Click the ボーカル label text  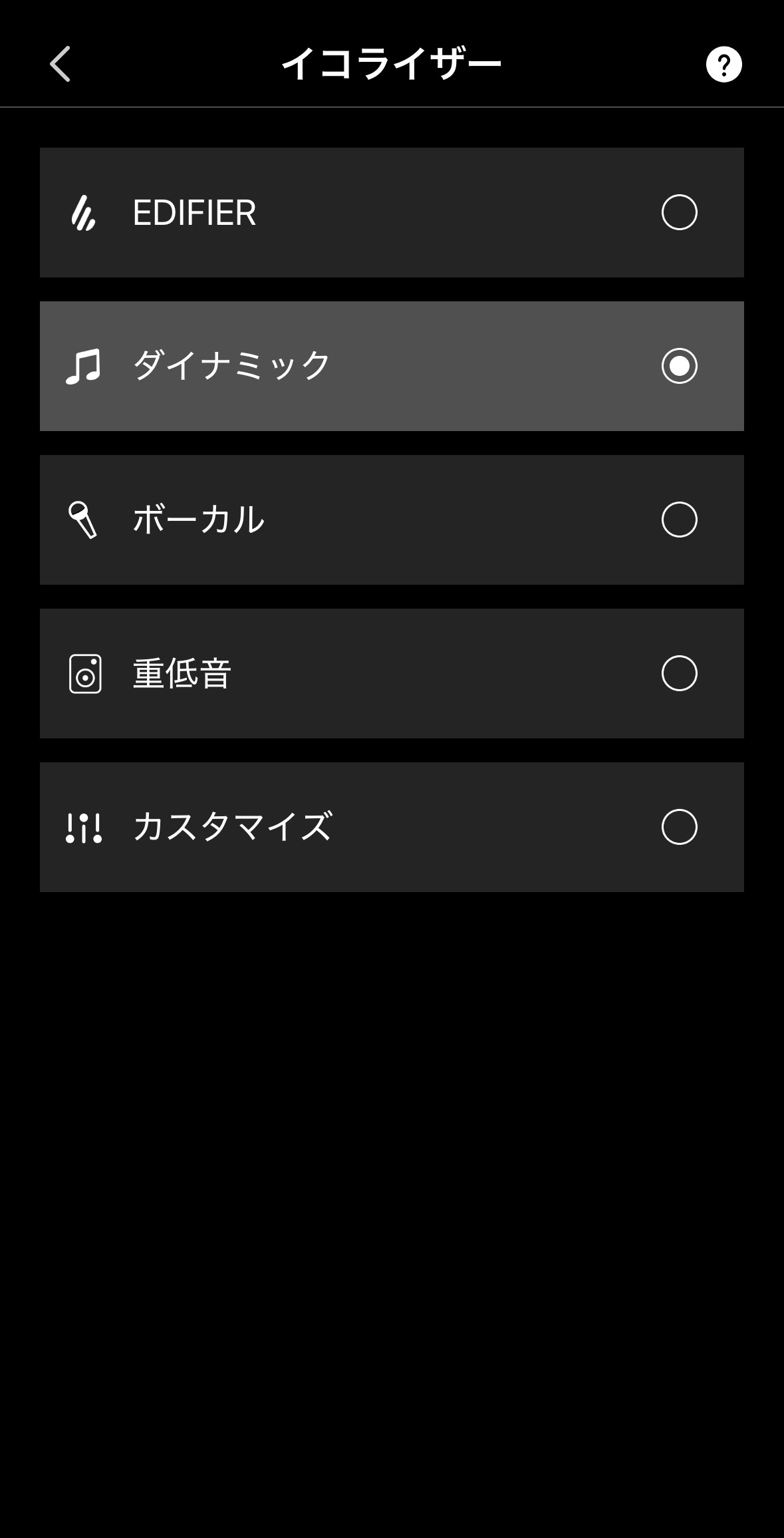pos(196,519)
